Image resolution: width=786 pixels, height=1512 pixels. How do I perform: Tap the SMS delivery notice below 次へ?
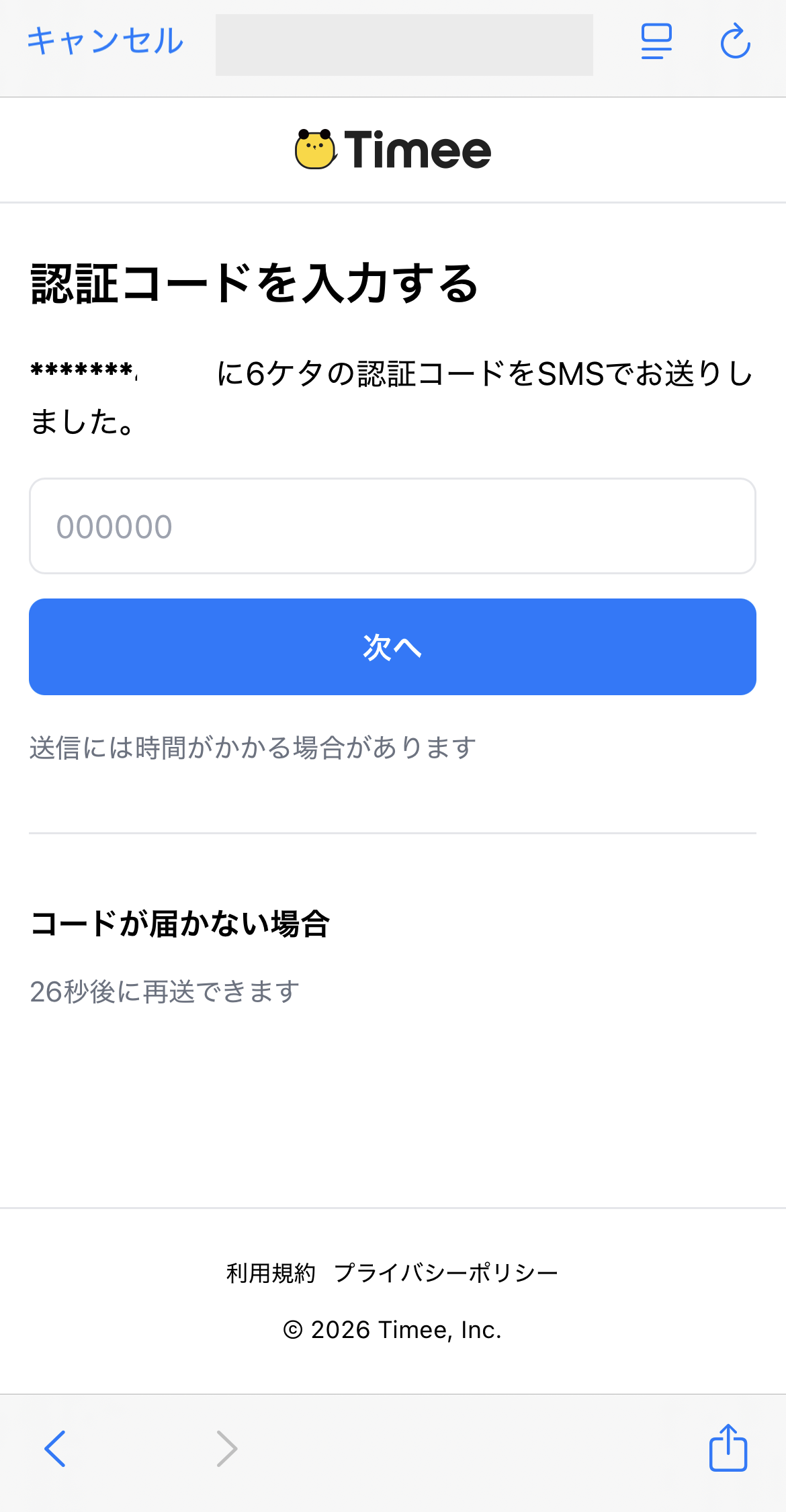click(x=252, y=747)
